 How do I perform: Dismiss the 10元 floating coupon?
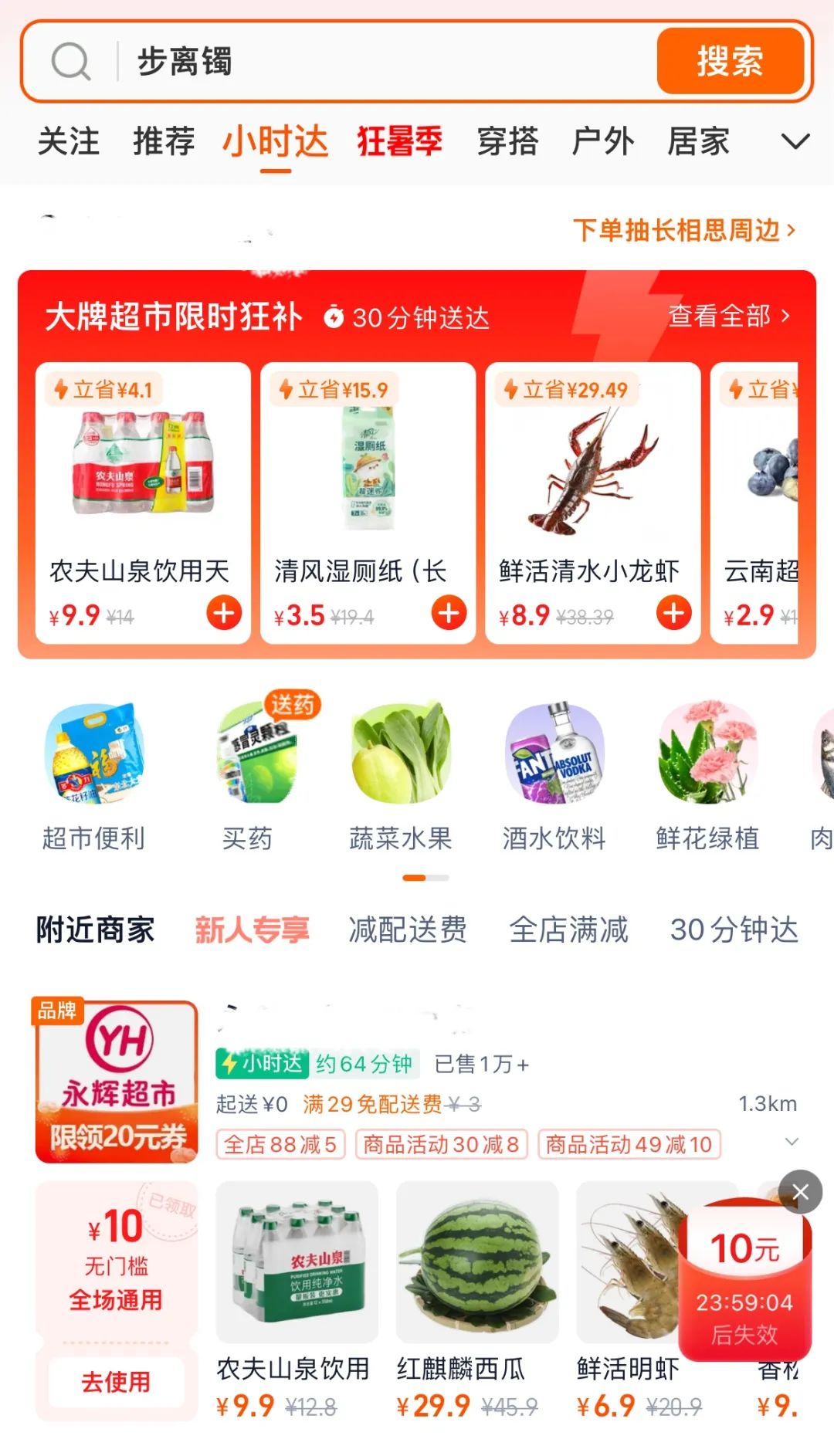pos(800,1193)
